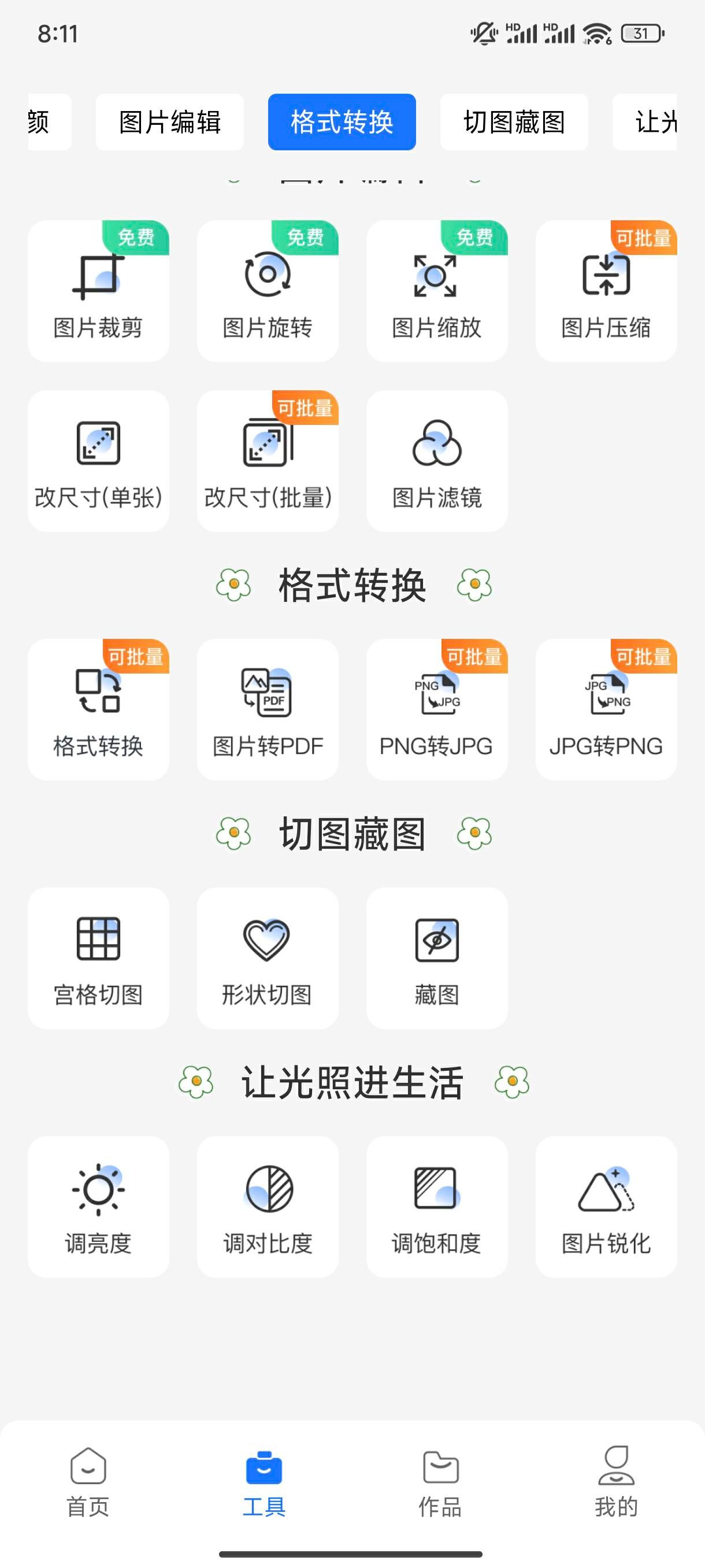Screen dimensions: 705x1568
Task: Open the 宫格切图 grid cutter
Action: click(99, 958)
